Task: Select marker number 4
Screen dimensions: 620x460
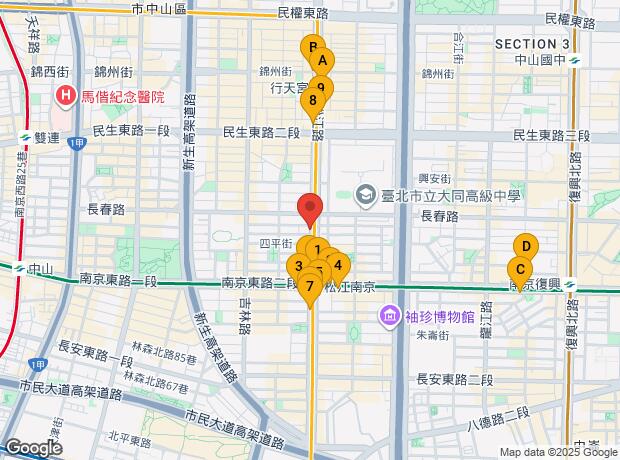Action: [338, 267]
